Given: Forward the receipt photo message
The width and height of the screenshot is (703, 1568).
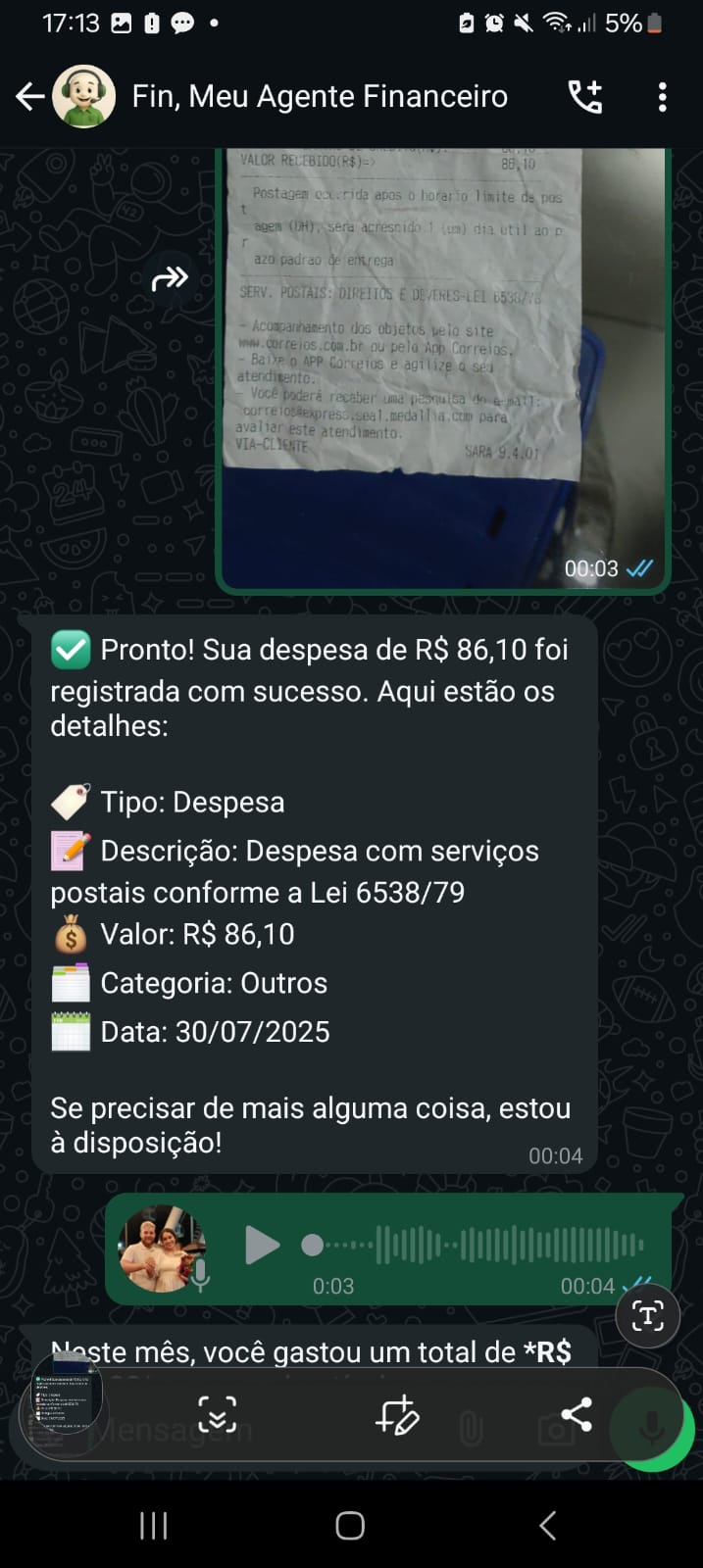Looking at the screenshot, I should (x=170, y=279).
